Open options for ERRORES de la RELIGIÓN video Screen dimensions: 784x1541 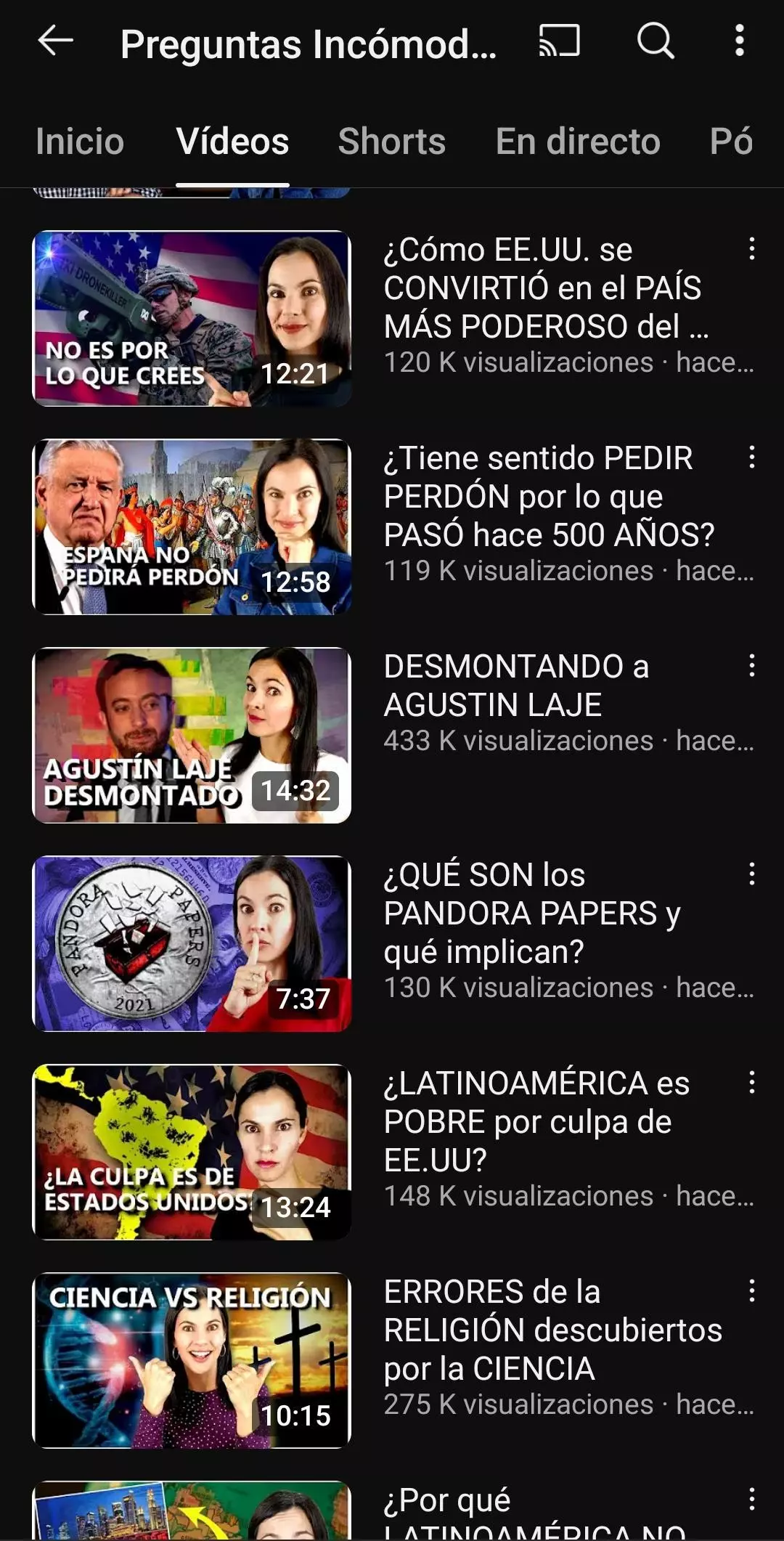tap(752, 1291)
